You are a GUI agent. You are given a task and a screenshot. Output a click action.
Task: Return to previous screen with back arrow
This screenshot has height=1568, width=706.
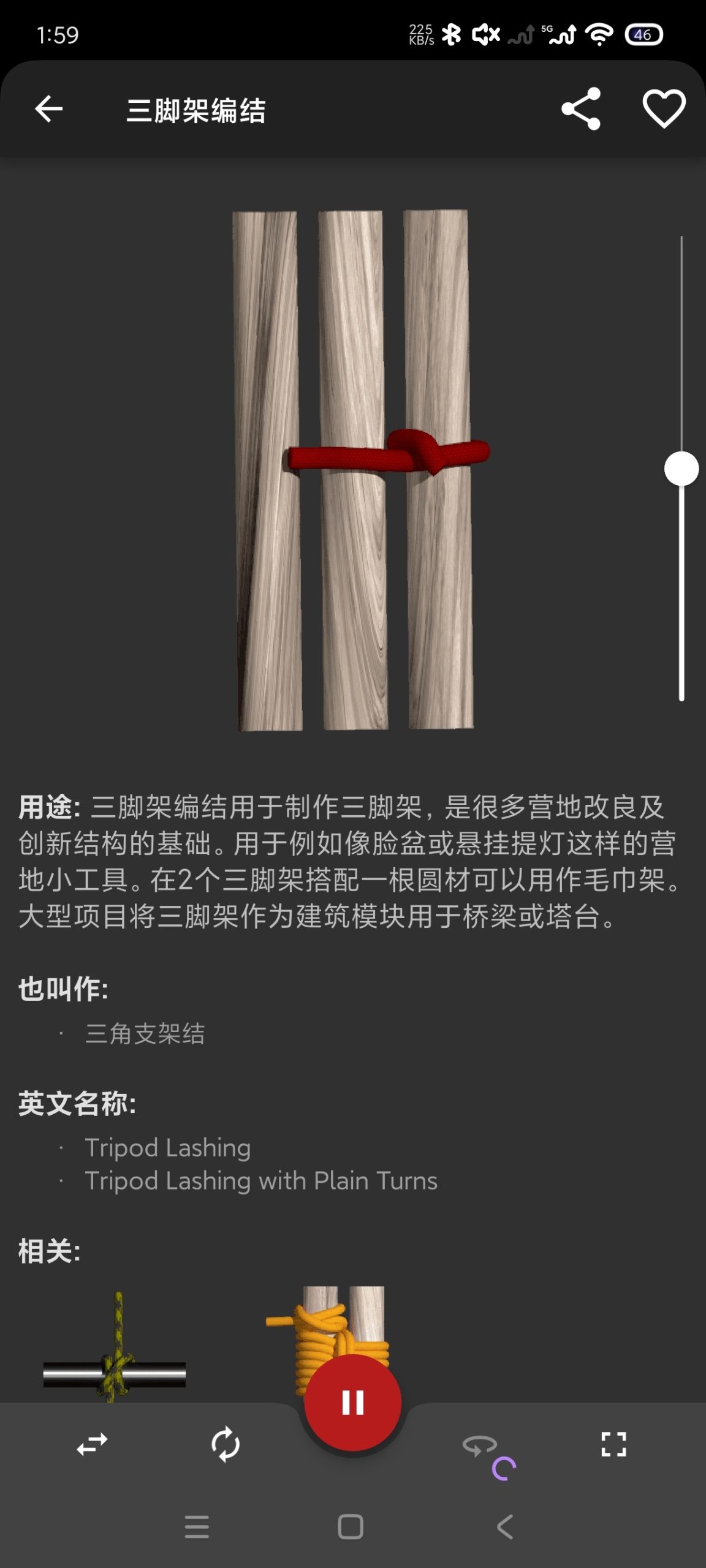48,109
